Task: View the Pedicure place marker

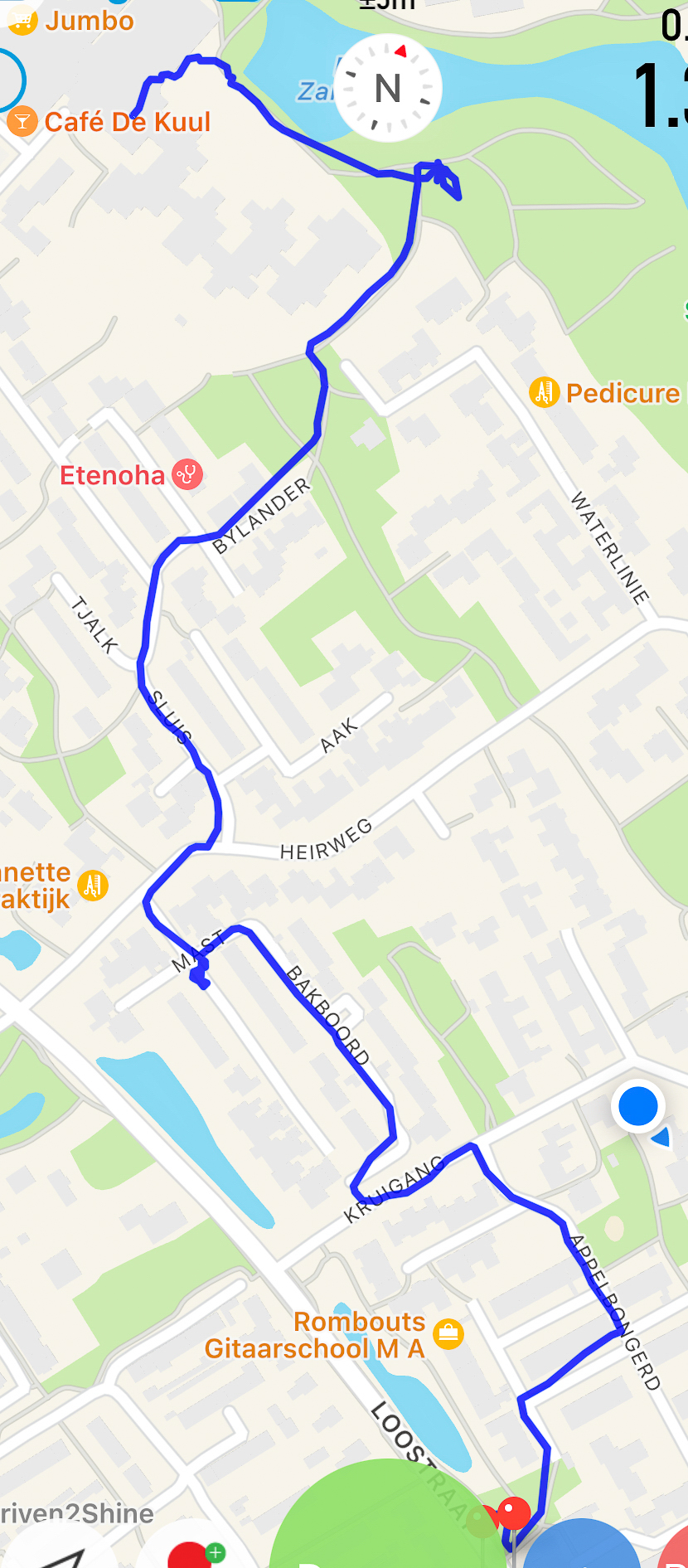Action: click(x=544, y=392)
